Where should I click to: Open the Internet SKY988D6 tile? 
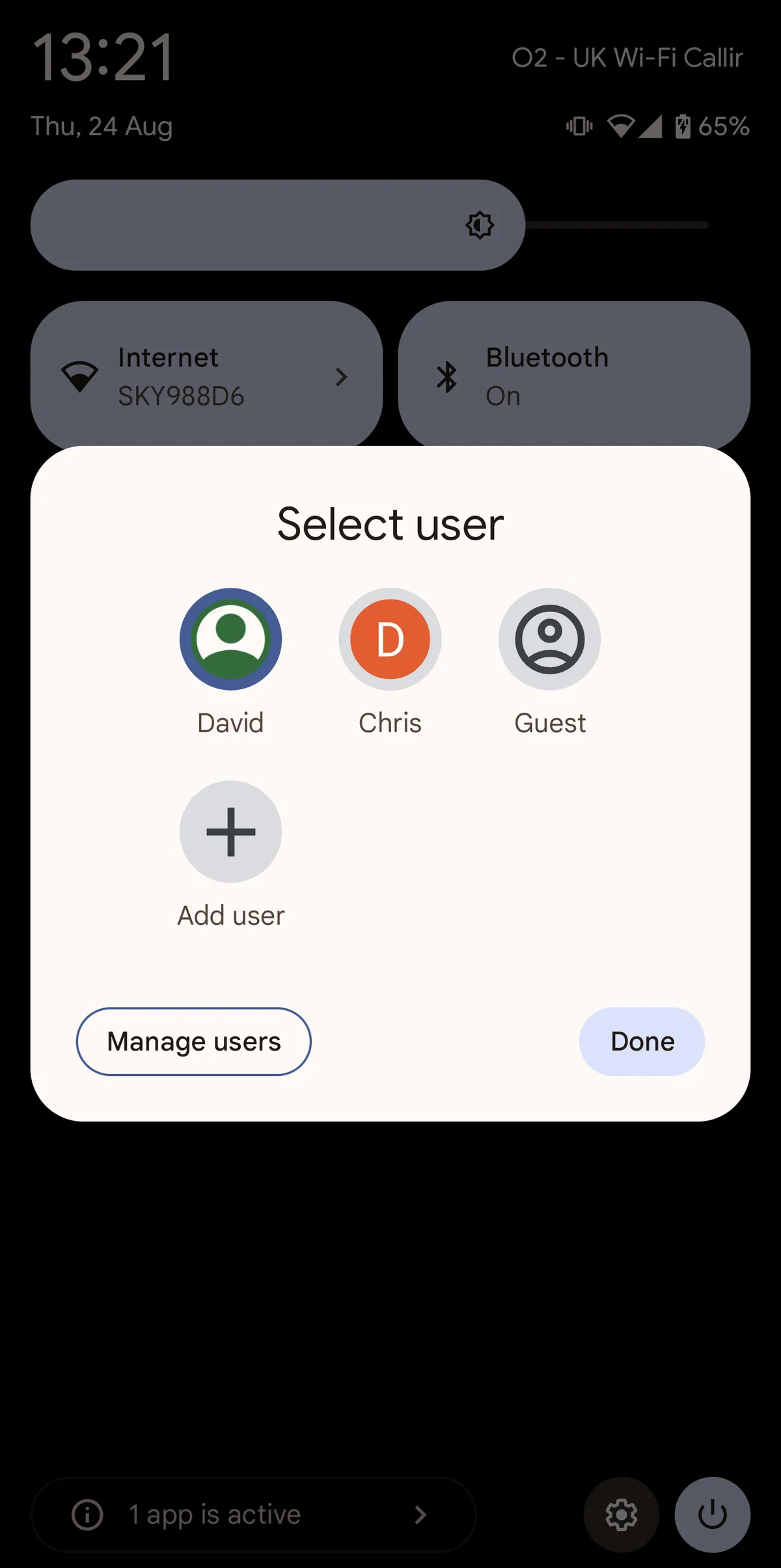(206, 376)
